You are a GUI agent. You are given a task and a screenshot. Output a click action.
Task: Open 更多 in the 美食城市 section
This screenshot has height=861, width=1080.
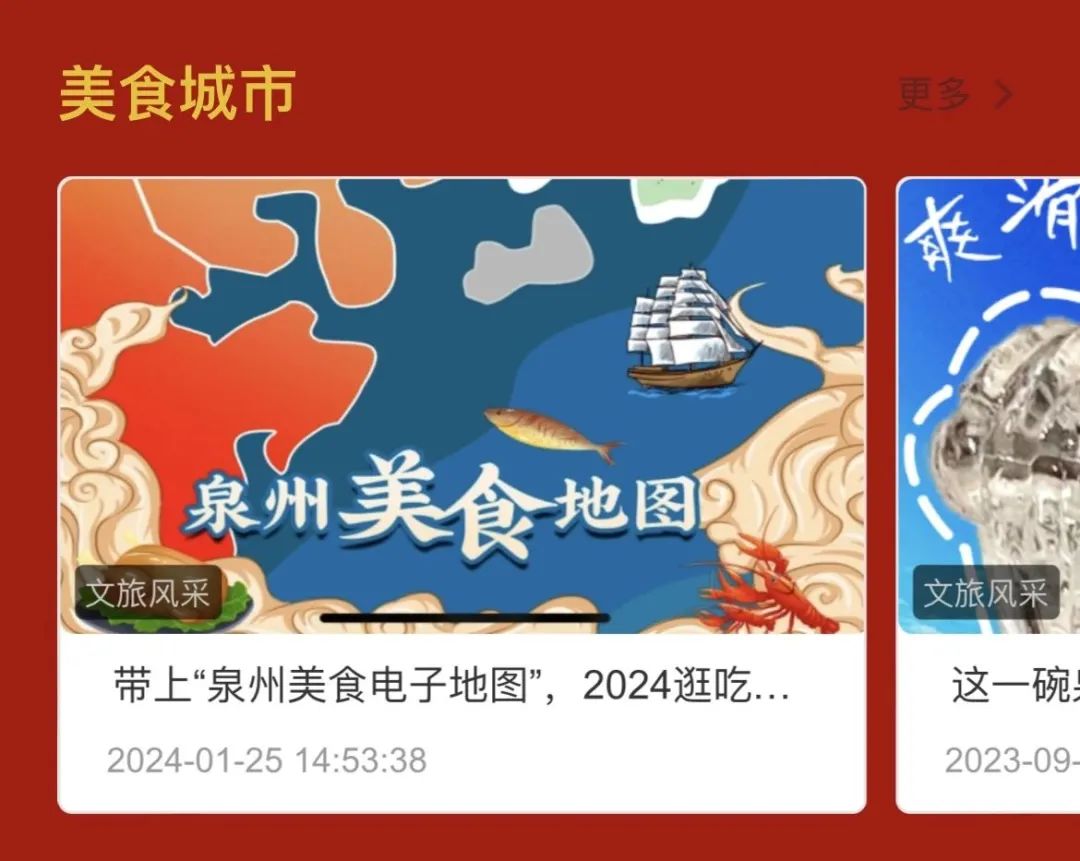(953, 96)
